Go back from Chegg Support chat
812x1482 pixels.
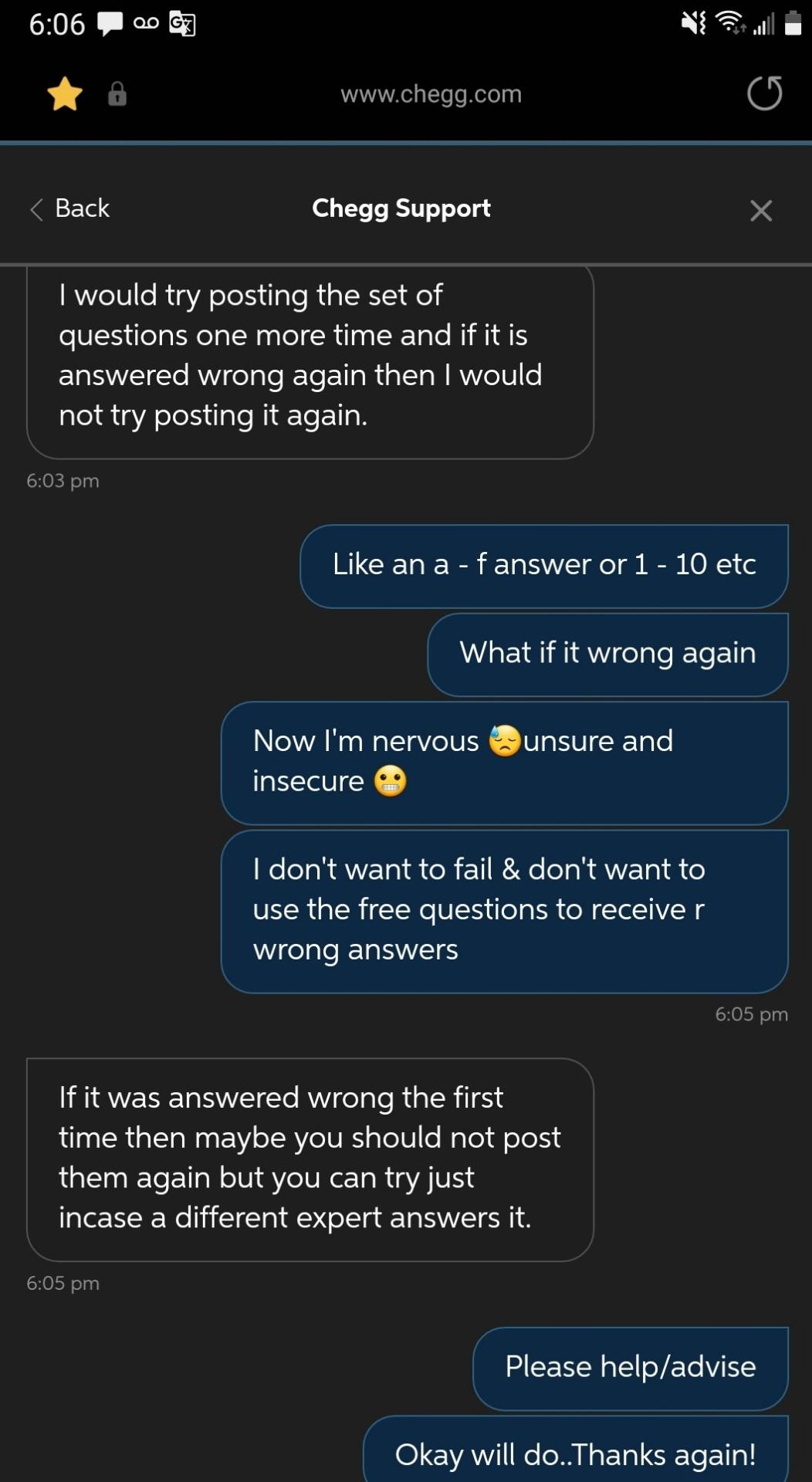[x=69, y=208]
